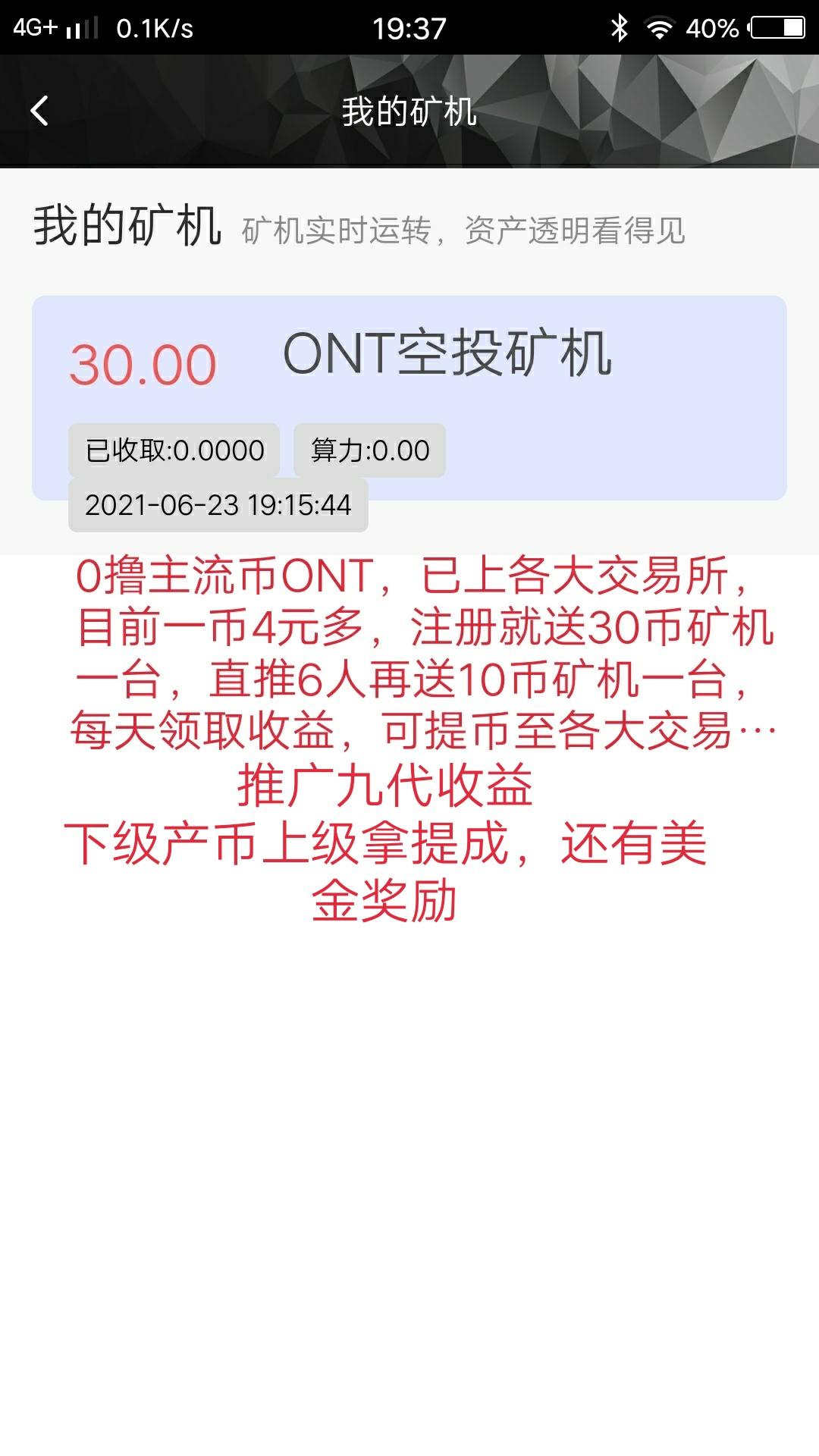Select the 已收取:0.0000 collected tag
The width and height of the screenshot is (819, 1456).
(x=175, y=449)
